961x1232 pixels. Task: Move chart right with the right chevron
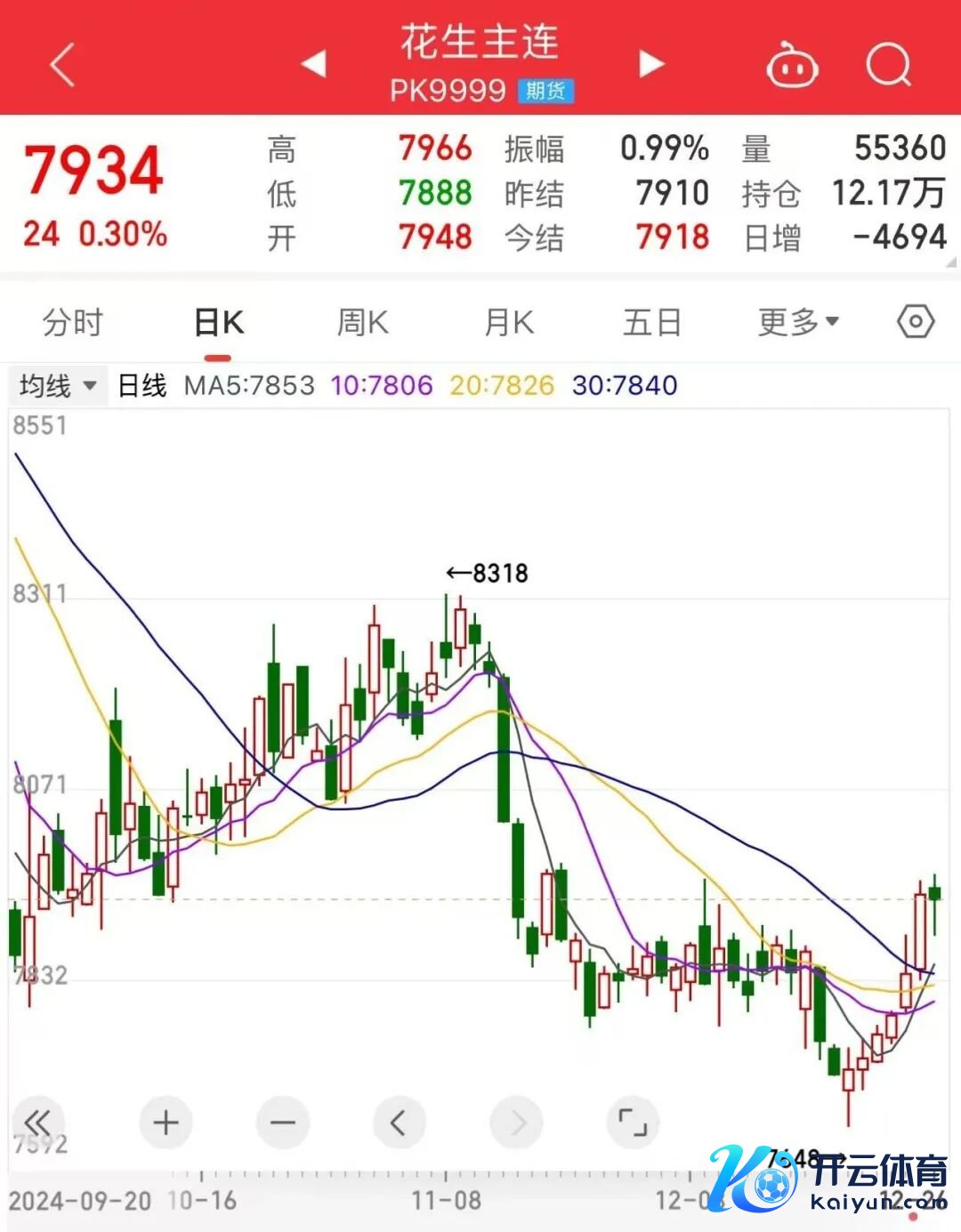point(516,1123)
